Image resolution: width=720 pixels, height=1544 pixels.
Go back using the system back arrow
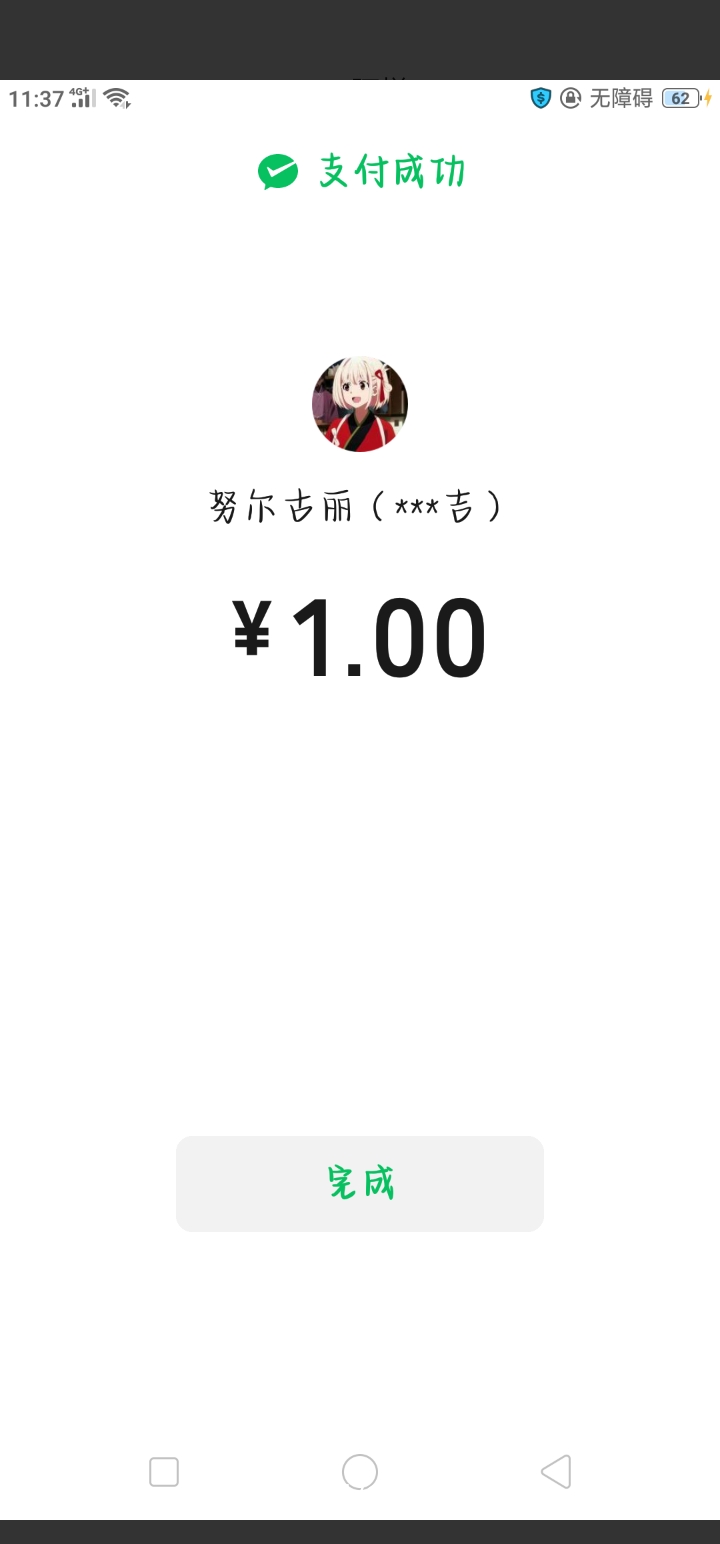[x=556, y=1472]
